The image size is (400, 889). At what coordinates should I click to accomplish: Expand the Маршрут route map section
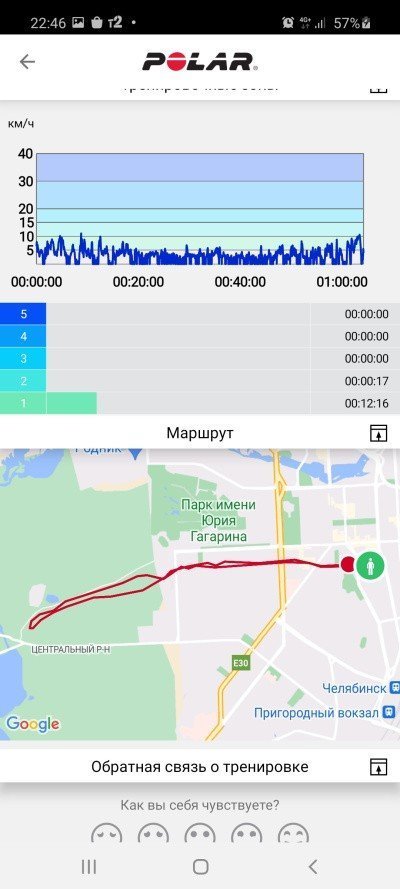coord(378,433)
